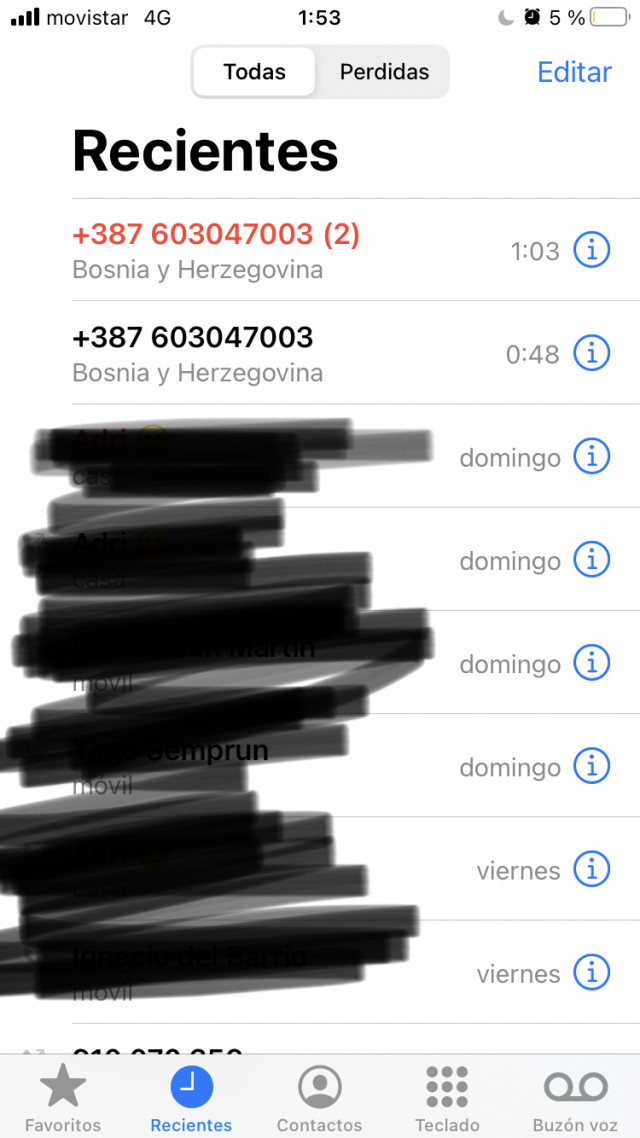Image resolution: width=640 pixels, height=1138 pixels.
Task: Select the Todas segment
Action: tap(254, 72)
